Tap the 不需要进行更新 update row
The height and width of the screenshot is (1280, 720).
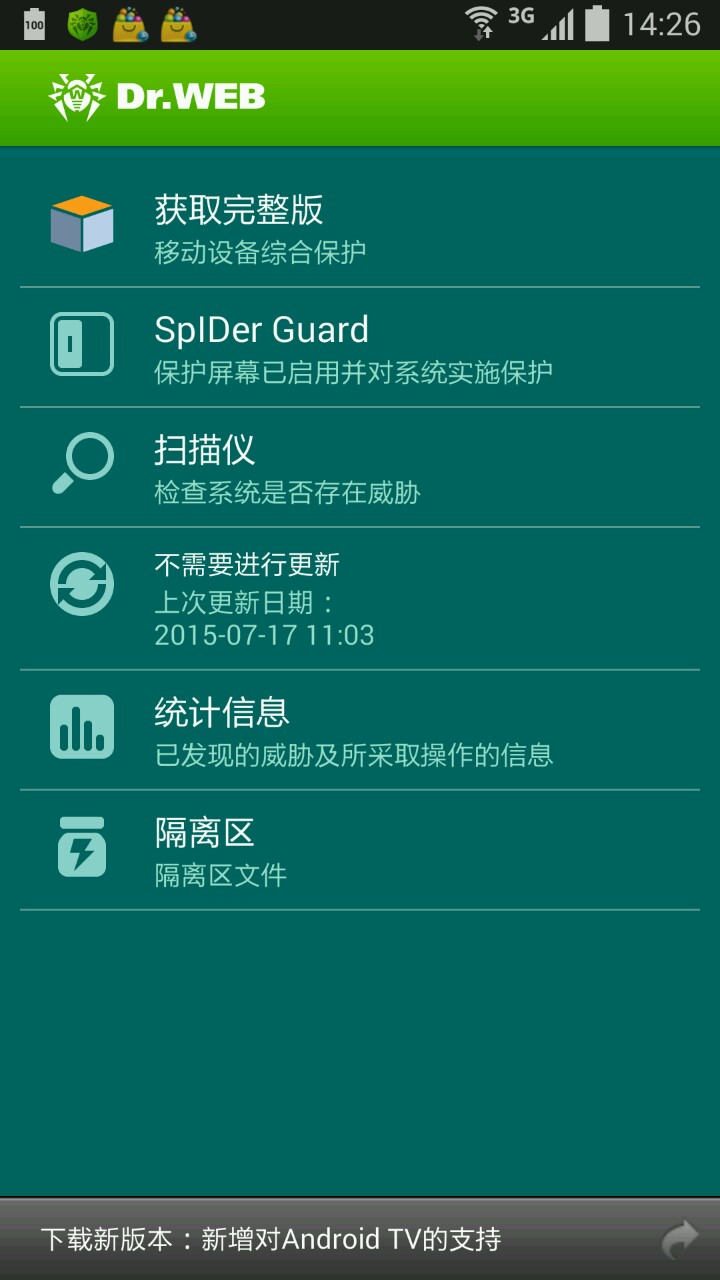tap(360, 598)
